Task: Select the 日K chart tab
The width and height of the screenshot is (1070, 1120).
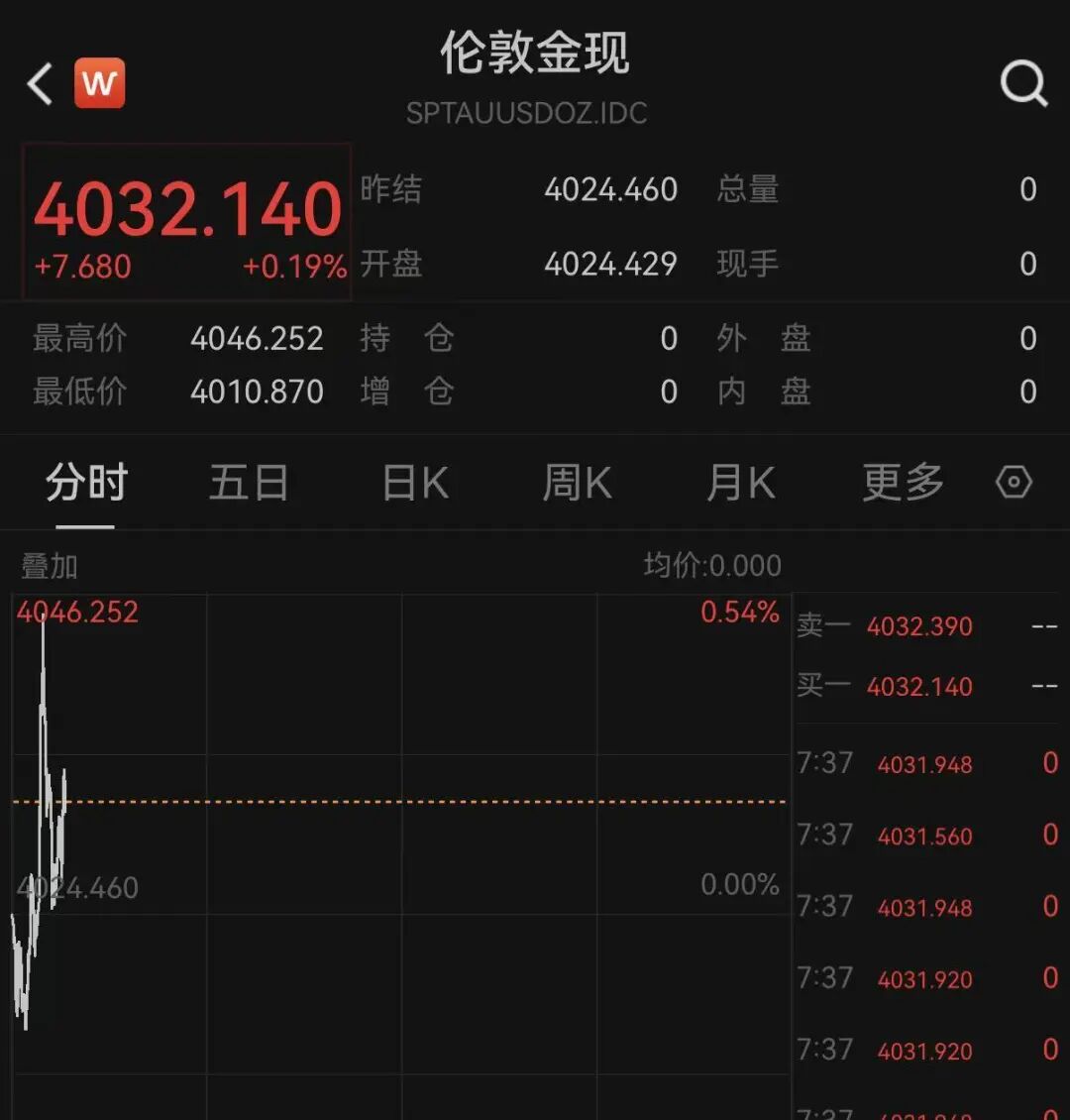Action: coord(415,484)
